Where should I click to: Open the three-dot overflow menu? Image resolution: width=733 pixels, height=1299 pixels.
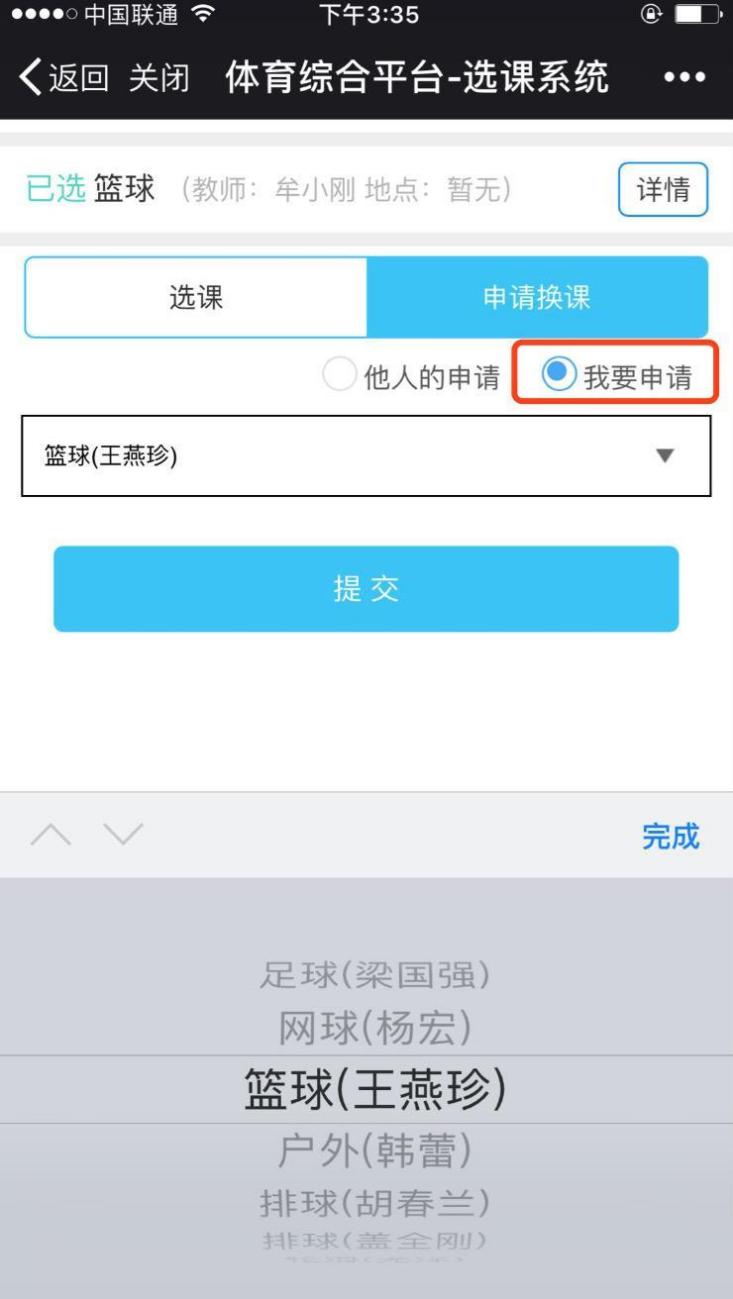(x=685, y=78)
